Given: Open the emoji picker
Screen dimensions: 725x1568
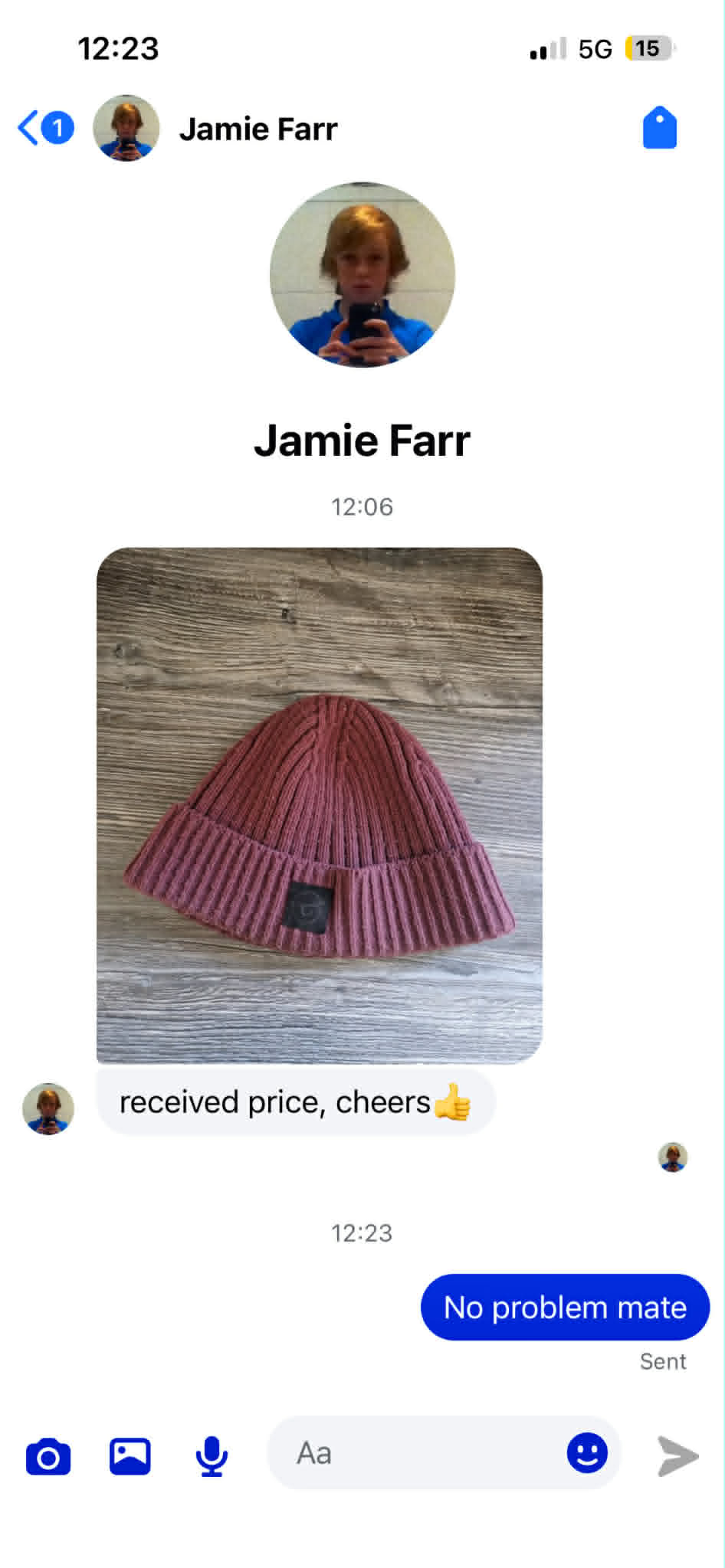Looking at the screenshot, I should click(x=587, y=1453).
